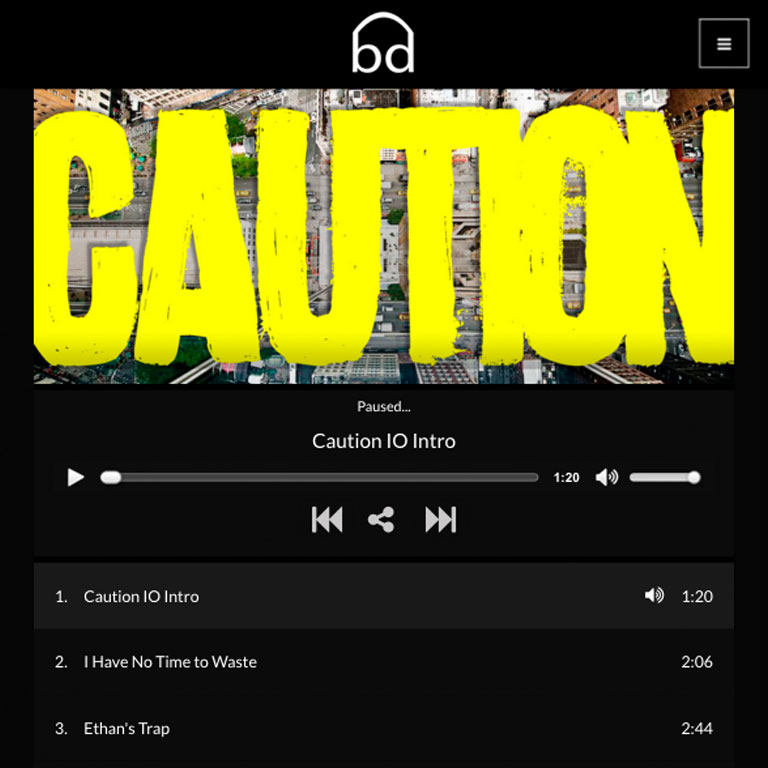Share the current track

point(381,520)
